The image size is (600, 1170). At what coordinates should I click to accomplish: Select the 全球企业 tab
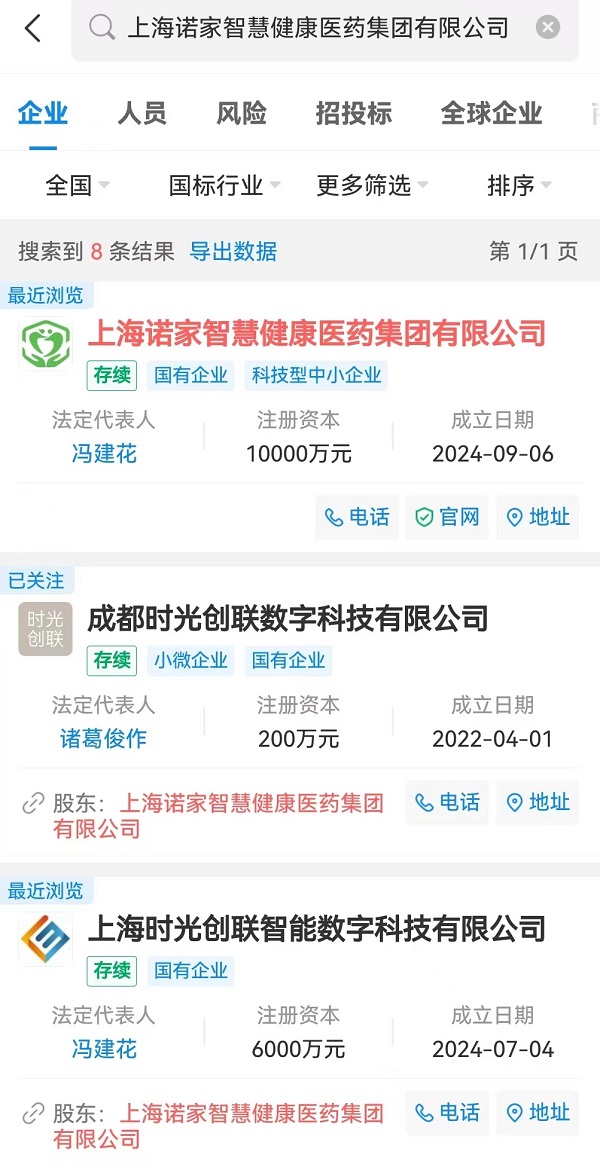coord(491,113)
